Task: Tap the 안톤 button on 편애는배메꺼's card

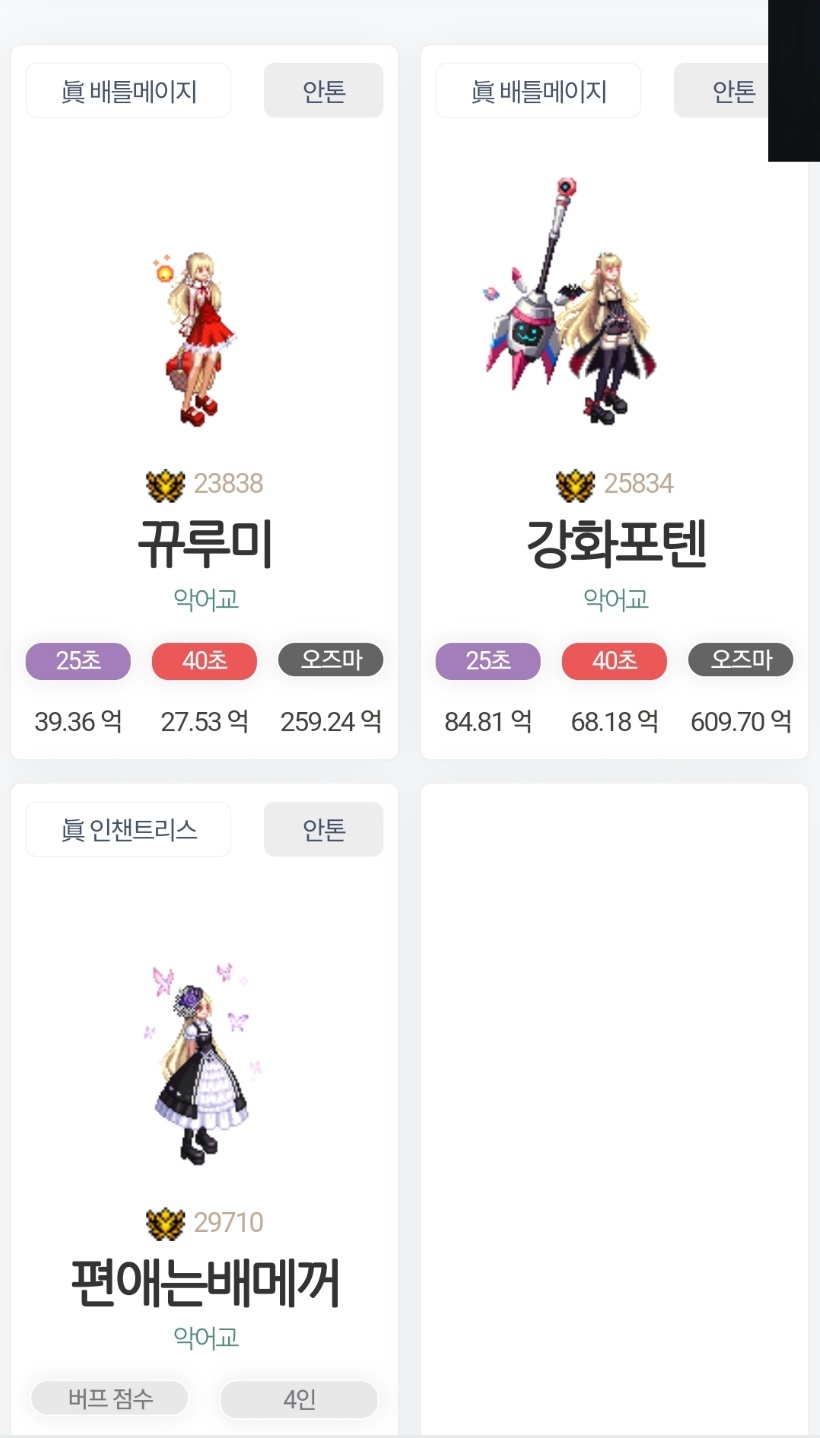Action: coord(323,829)
